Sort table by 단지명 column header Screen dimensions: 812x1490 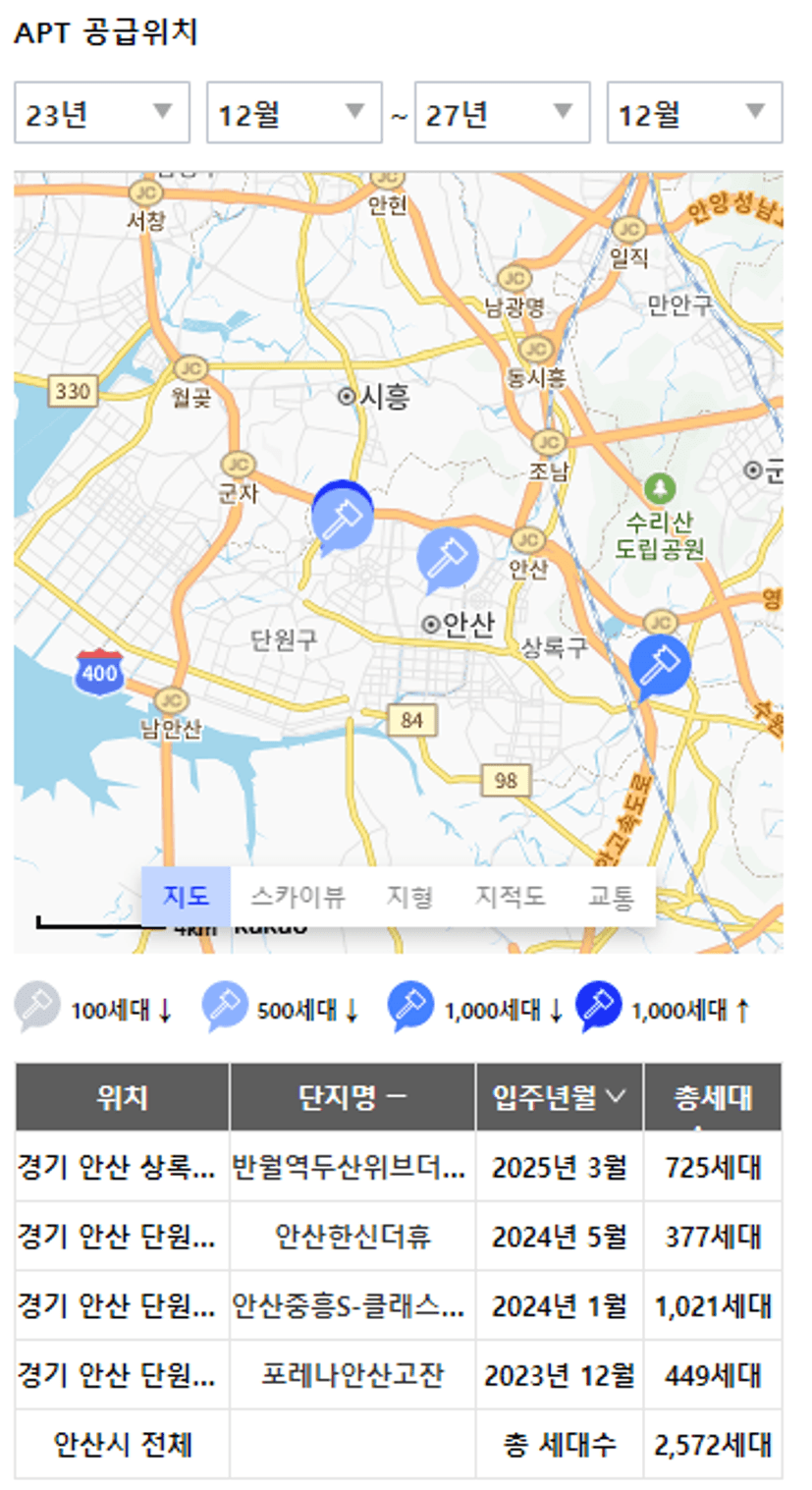pyautogui.click(x=352, y=1097)
